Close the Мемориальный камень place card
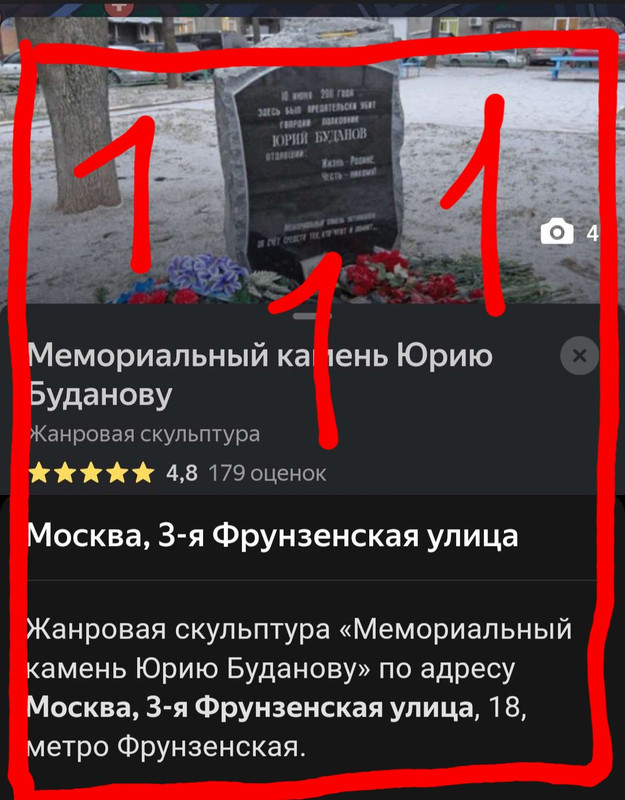Screen dimensions: 625x800 pos(578,355)
